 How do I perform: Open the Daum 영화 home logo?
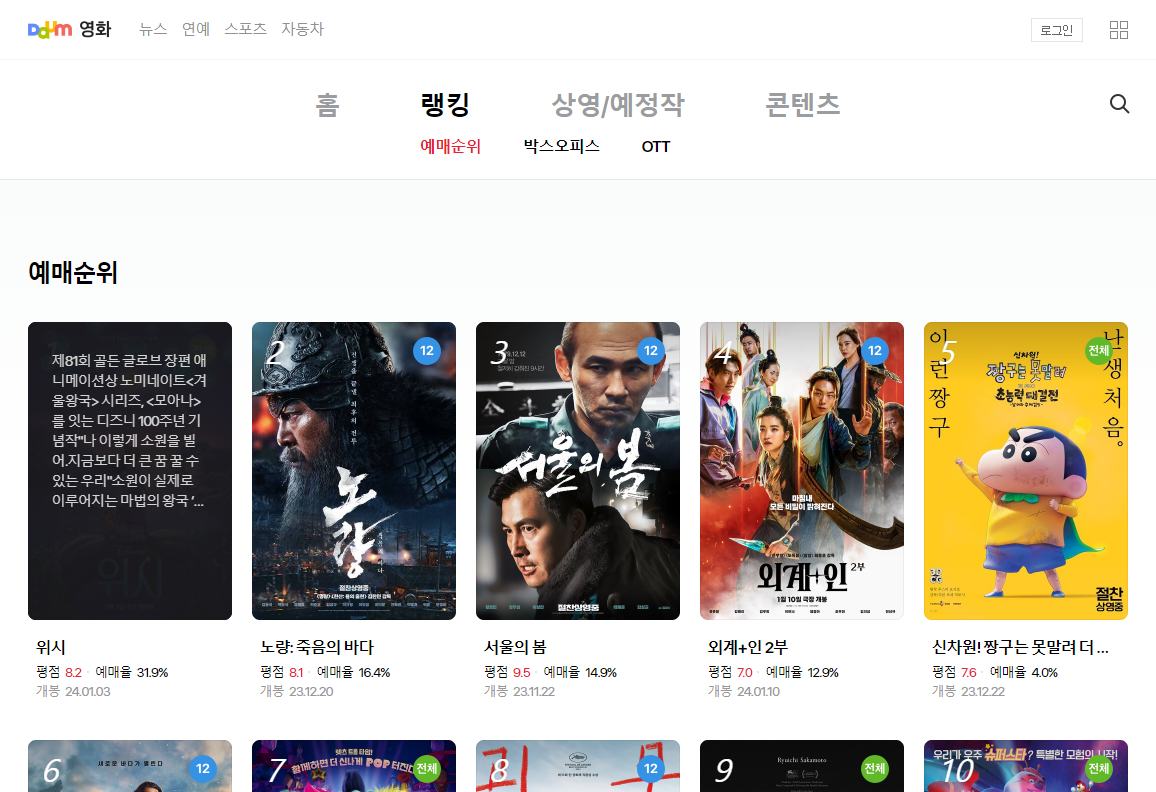click(x=69, y=29)
